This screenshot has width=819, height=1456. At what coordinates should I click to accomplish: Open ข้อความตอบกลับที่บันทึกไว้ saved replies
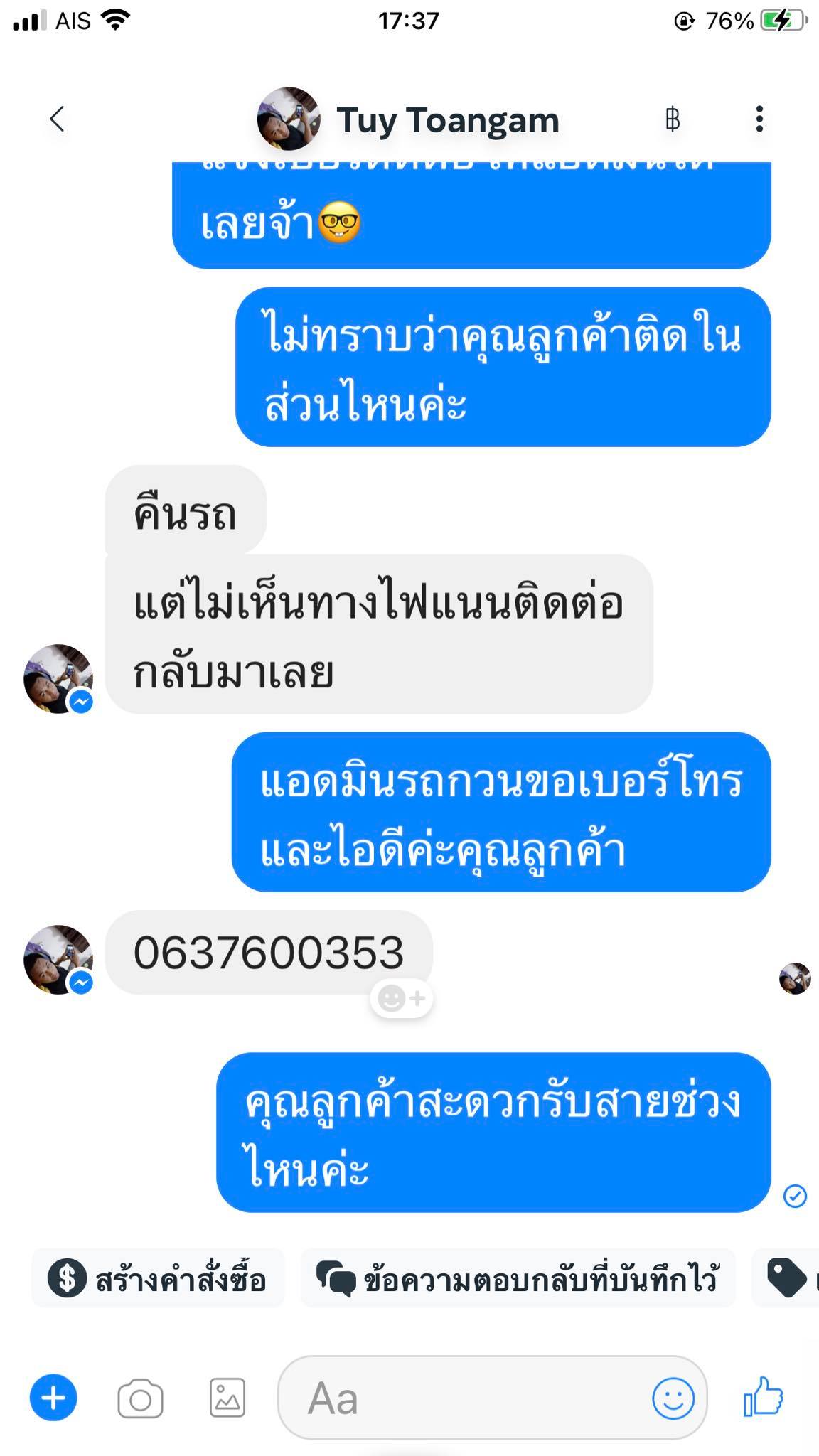click(x=518, y=1278)
